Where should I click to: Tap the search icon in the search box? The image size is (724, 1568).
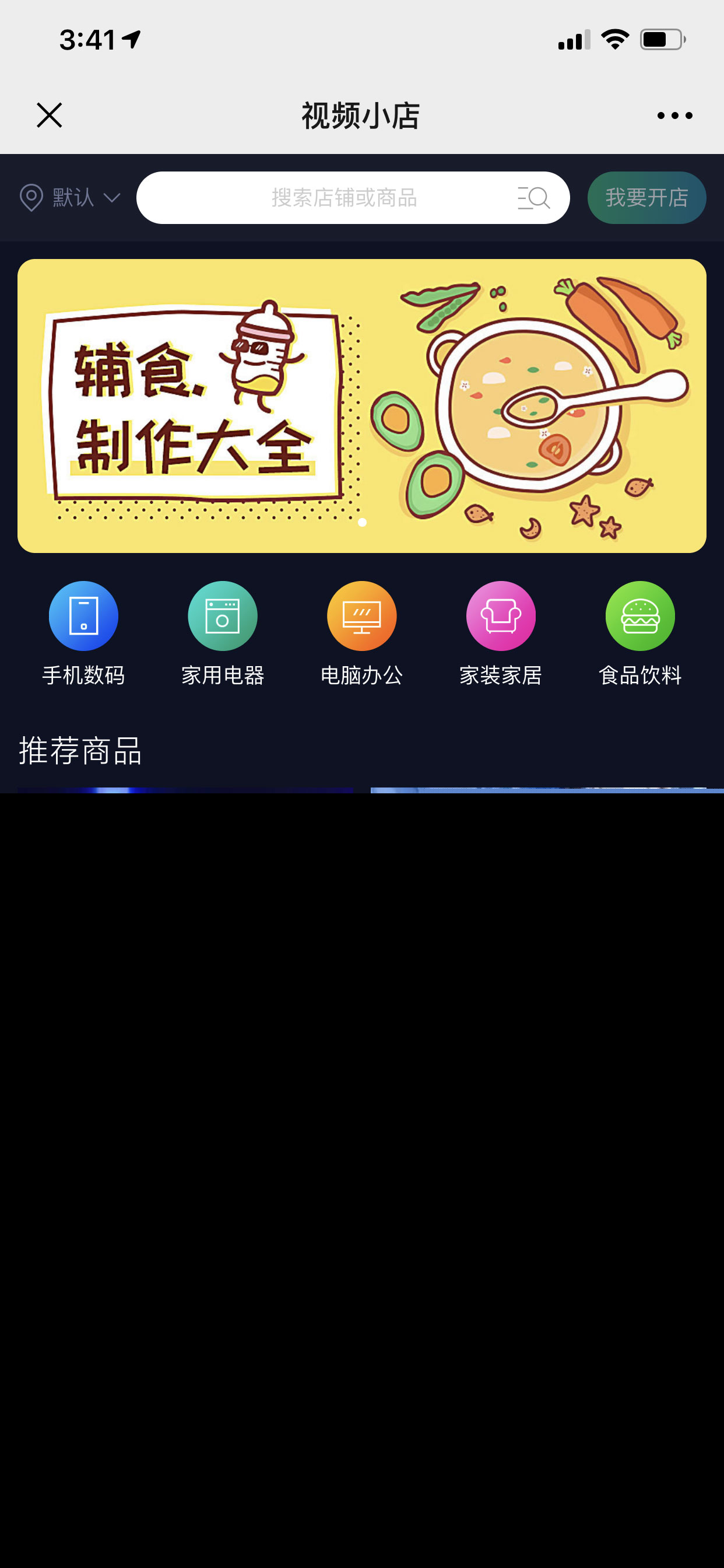tap(535, 198)
